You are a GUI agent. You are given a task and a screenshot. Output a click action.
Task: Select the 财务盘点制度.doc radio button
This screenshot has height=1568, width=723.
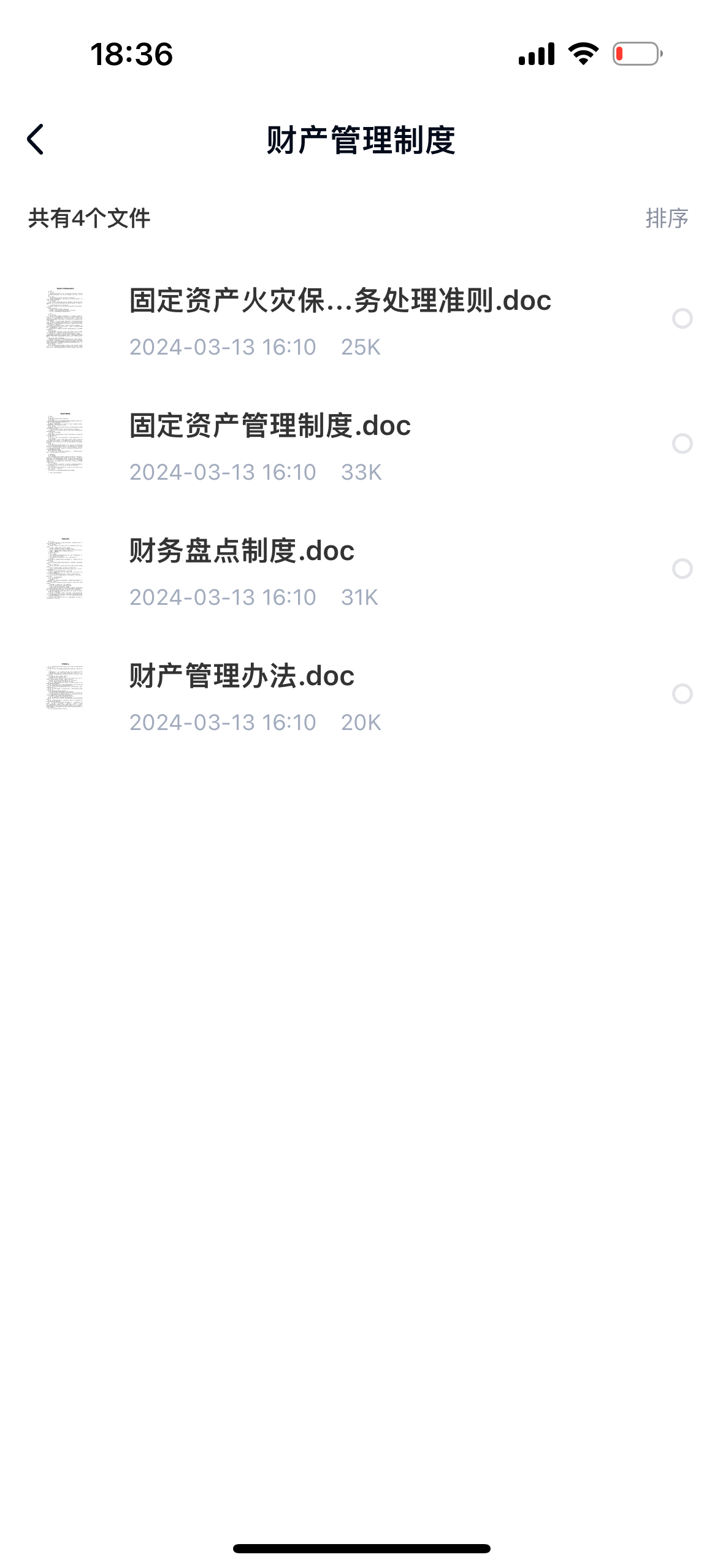tap(682, 569)
